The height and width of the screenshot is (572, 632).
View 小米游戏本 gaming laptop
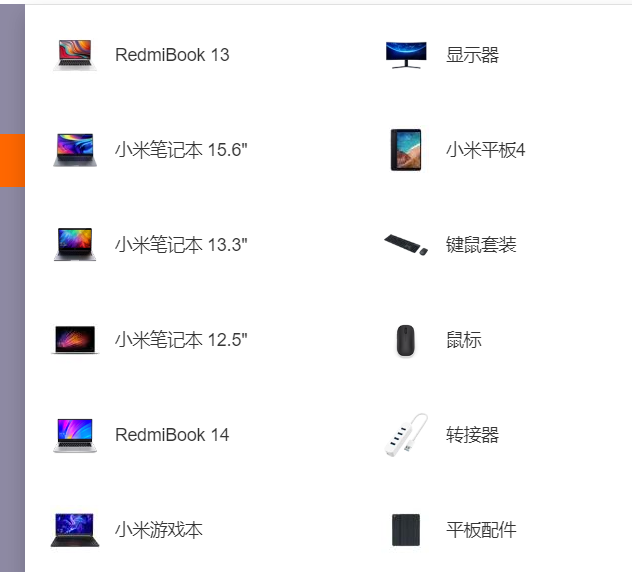coord(158,530)
